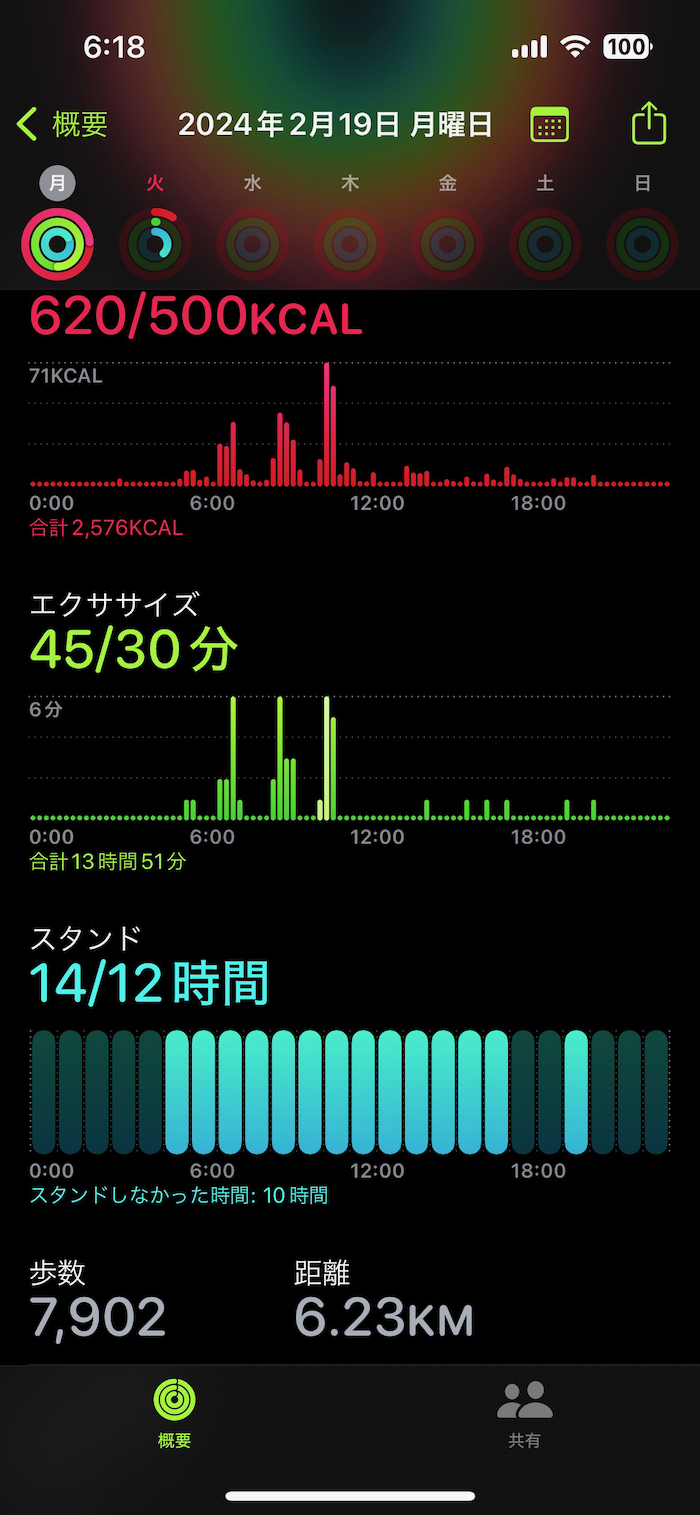The height and width of the screenshot is (1515, 700).
Task: Go back to 概要 screen
Action: [62, 125]
